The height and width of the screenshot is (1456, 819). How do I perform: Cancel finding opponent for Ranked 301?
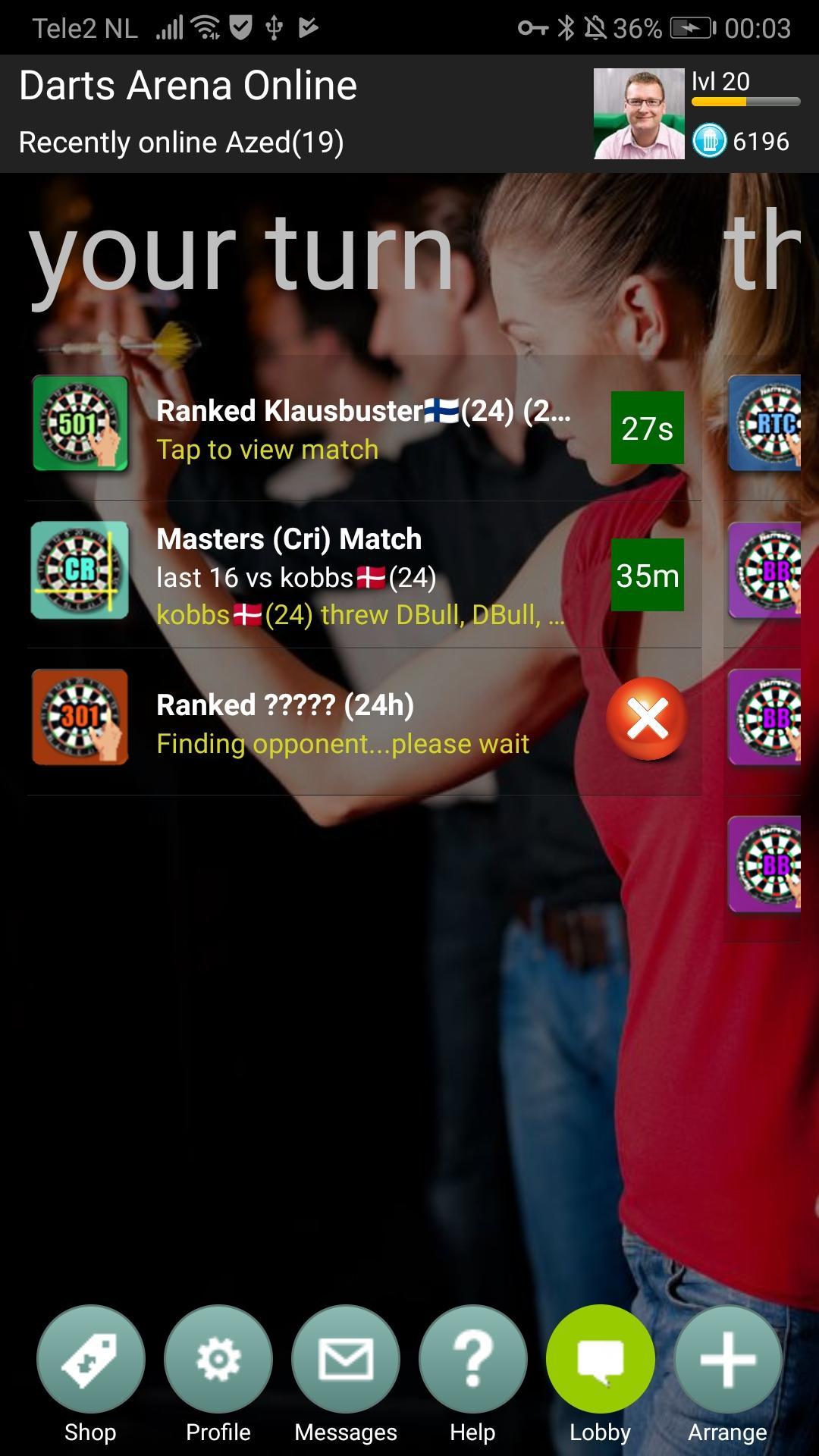pyautogui.click(x=647, y=719)
